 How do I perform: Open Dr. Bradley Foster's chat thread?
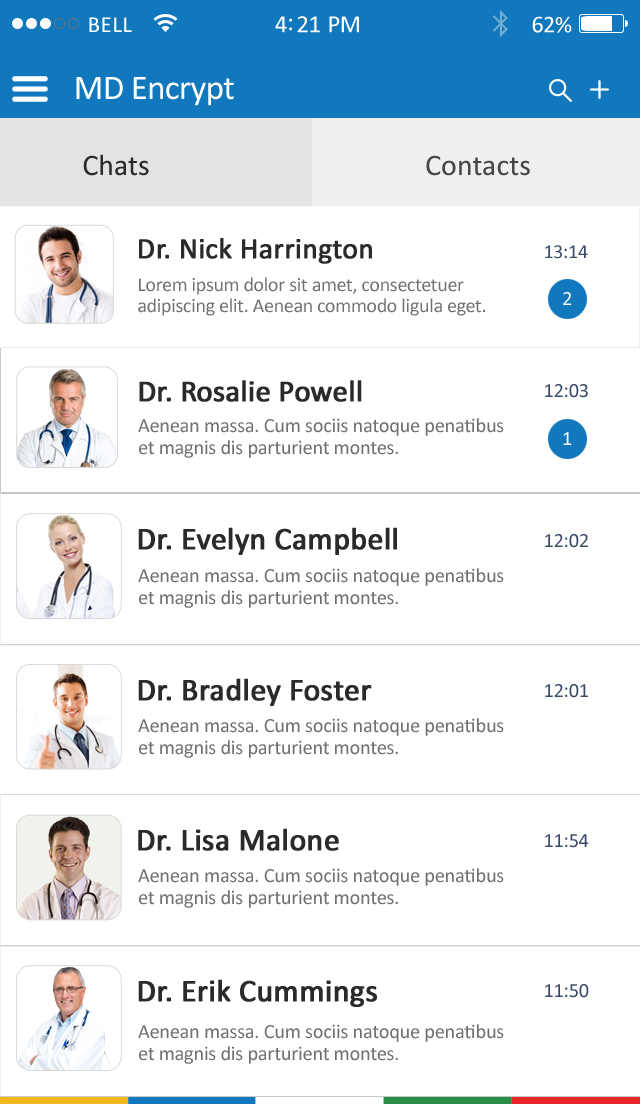[x=320, y=718]
